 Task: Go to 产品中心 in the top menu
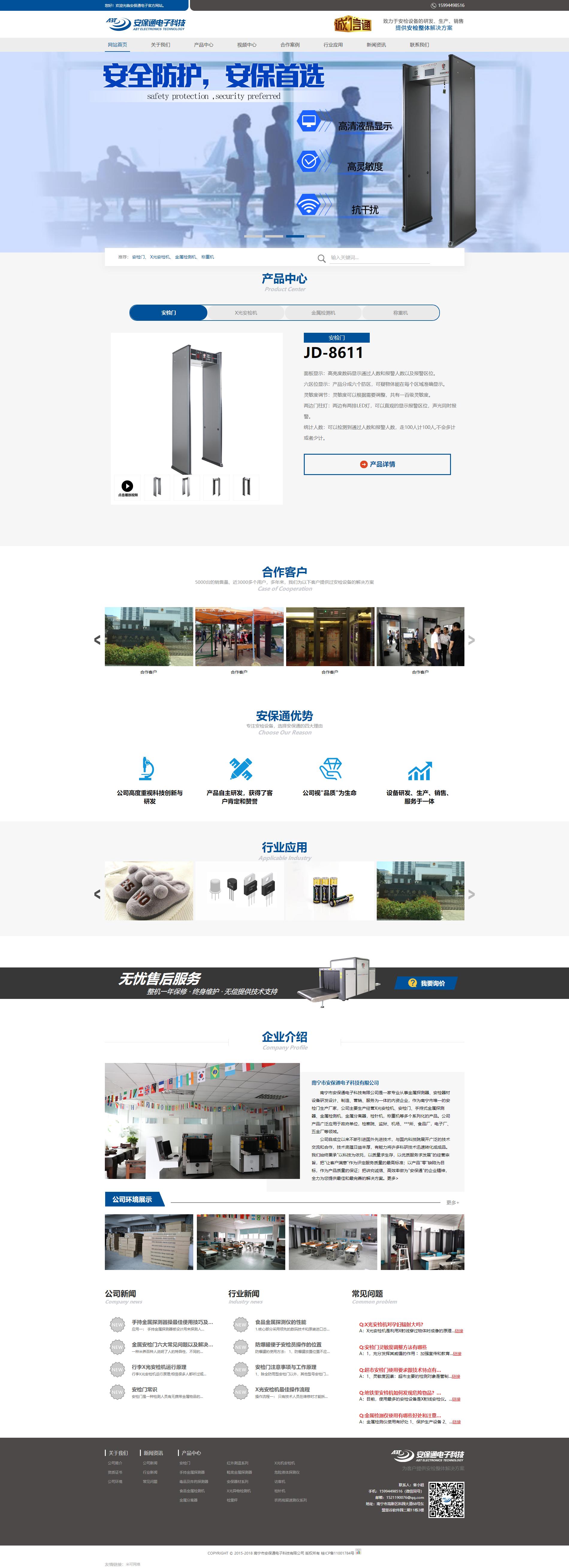pos(203,45)
